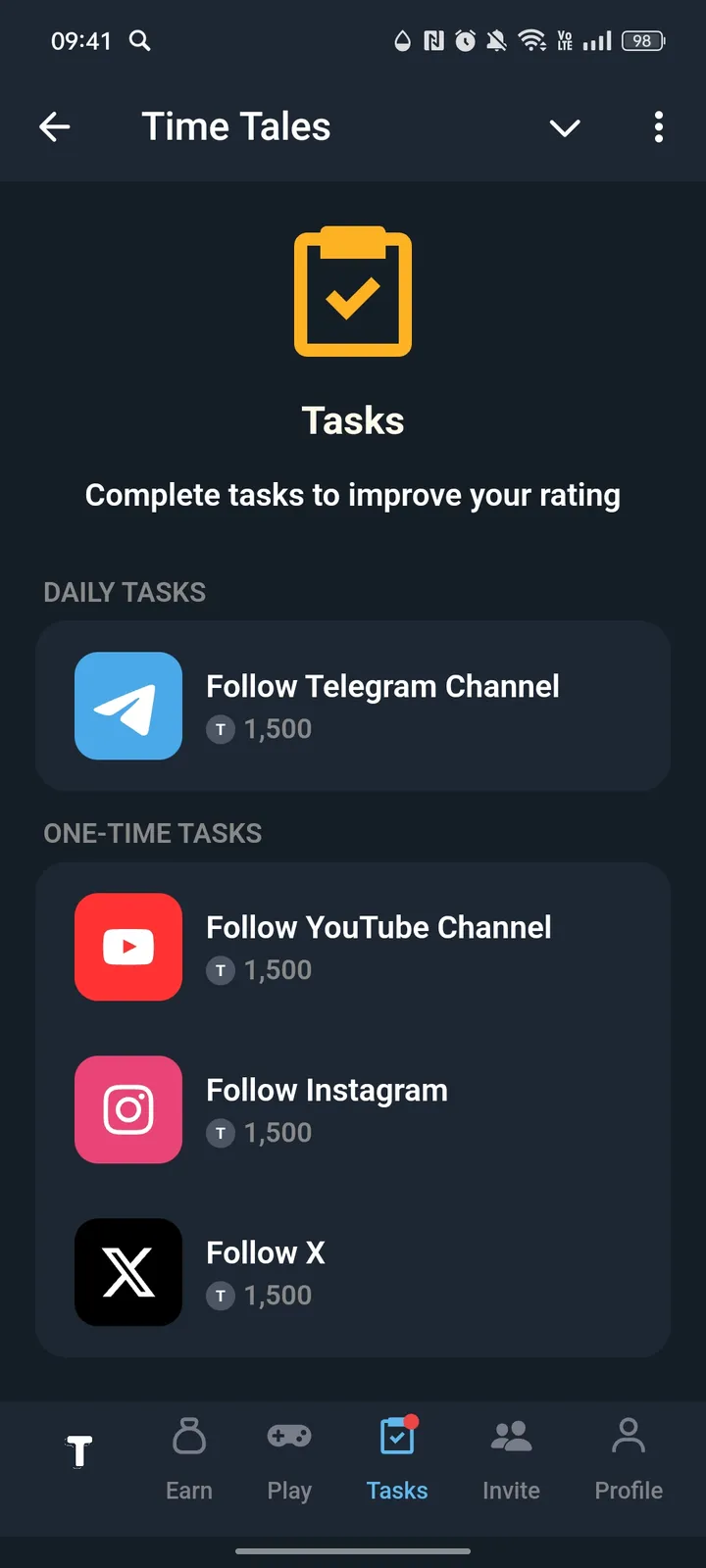Select the Instagram icon
This screenshot has height=1568, width=706.
[128, 1109]
